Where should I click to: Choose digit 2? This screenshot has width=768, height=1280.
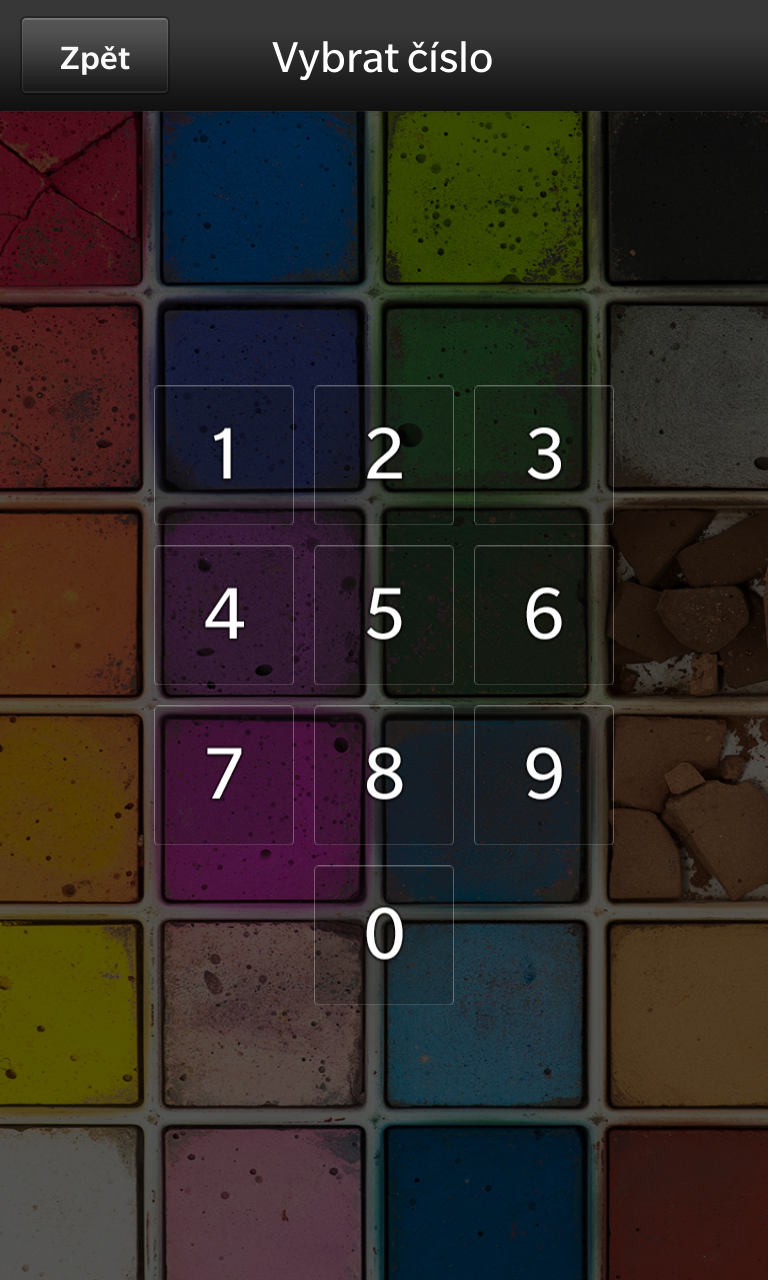click(384, 455)
